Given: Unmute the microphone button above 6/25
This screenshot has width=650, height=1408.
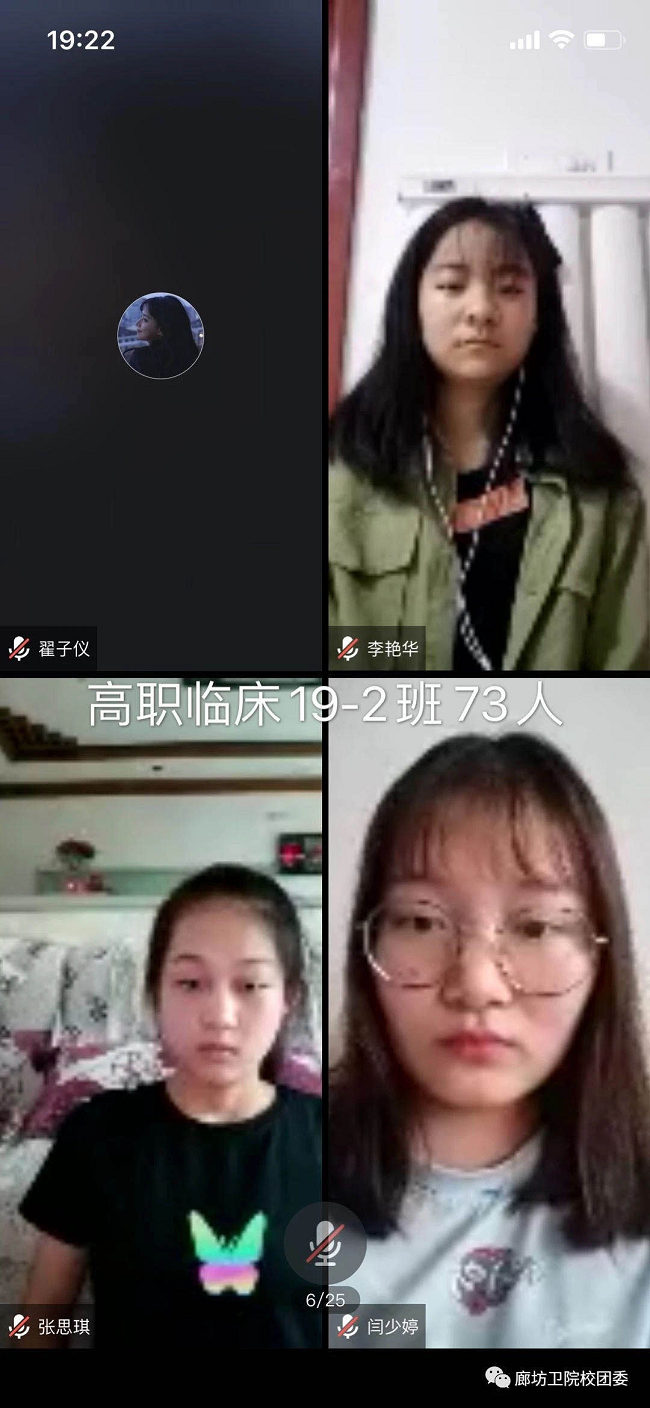Looking at the screenshot, I should click(x=325, y=1244).
